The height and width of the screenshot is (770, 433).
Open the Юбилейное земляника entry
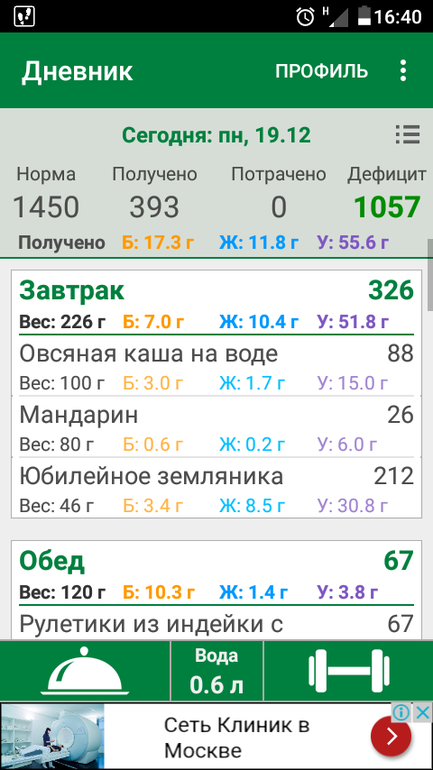(216, 487)
